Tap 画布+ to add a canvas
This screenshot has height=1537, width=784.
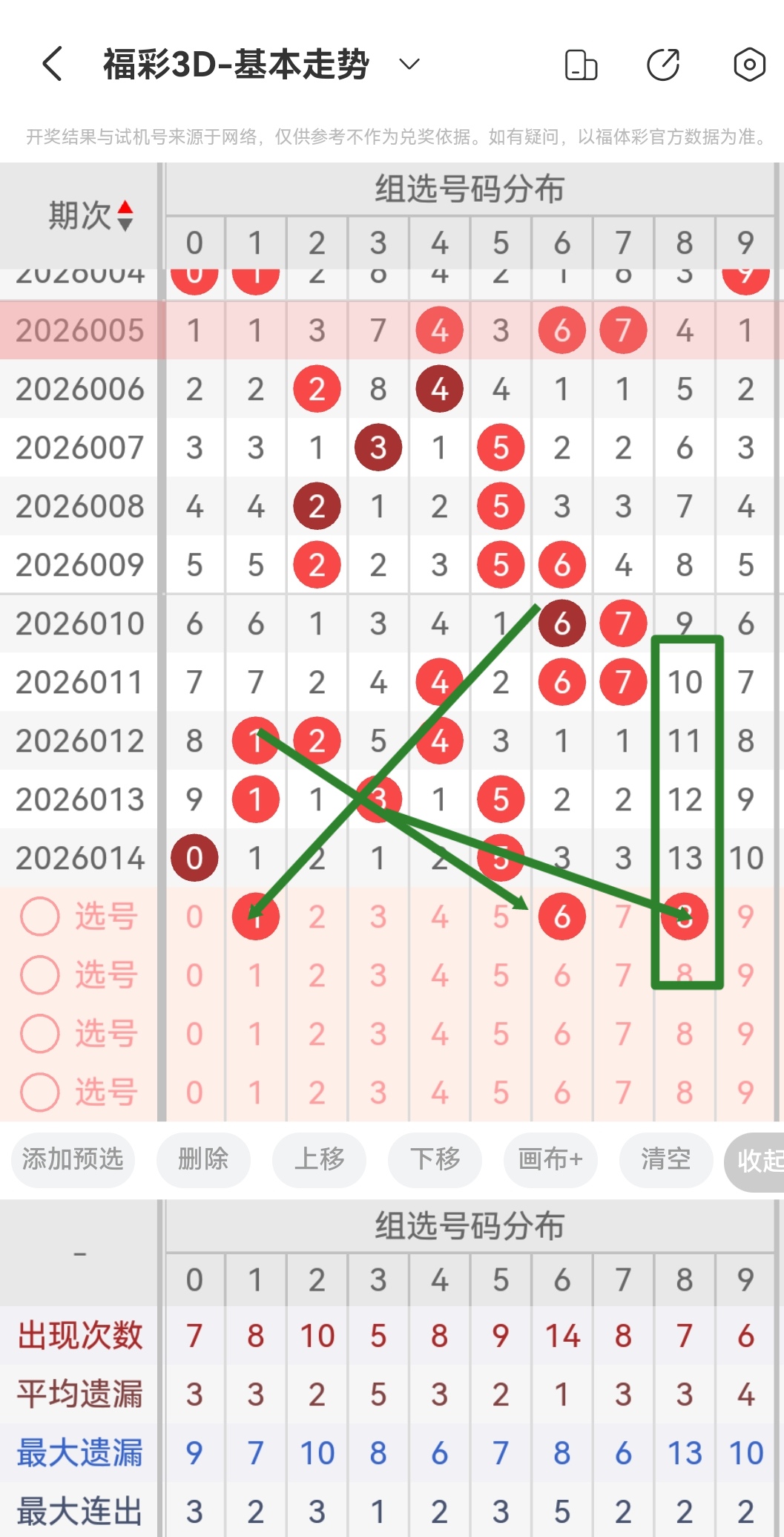point(550,1160)
